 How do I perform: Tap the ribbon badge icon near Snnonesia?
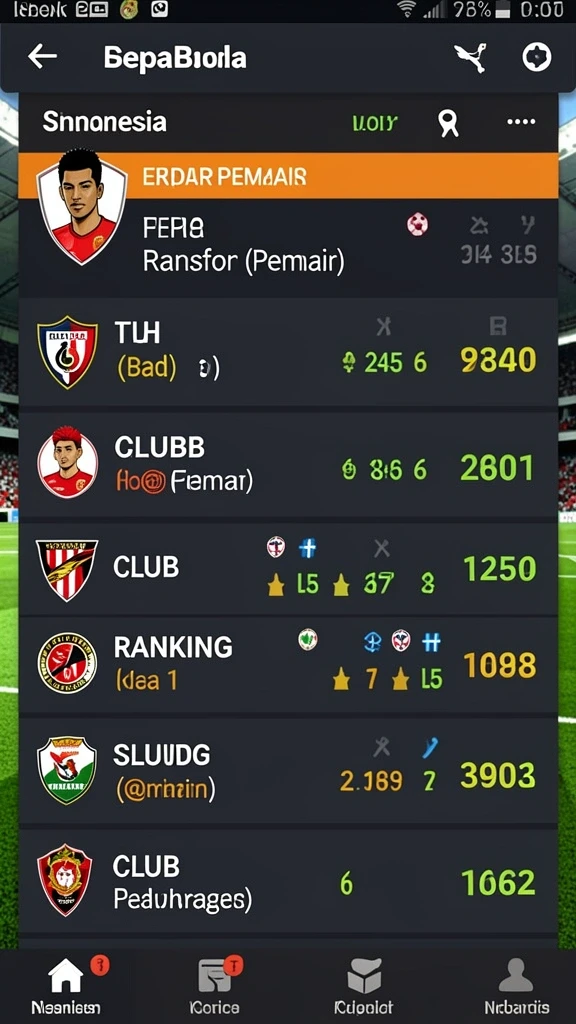point(448,123)
